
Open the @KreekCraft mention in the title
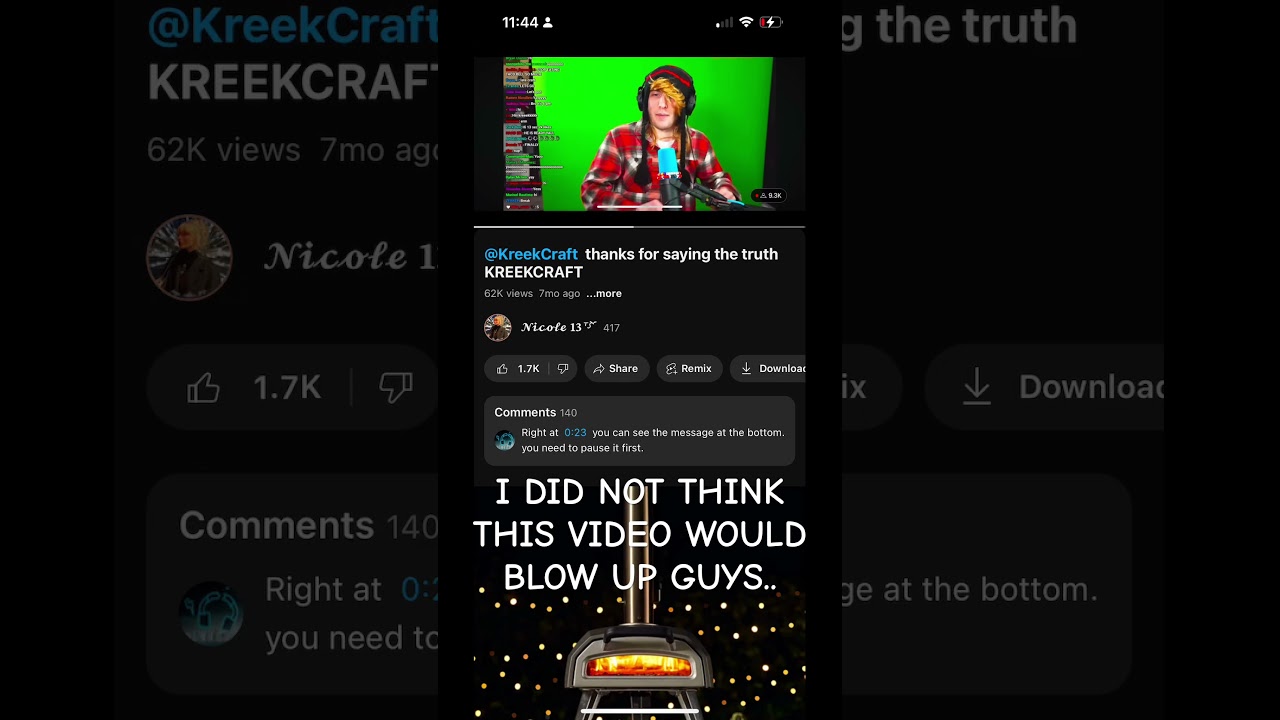(531, 255)
